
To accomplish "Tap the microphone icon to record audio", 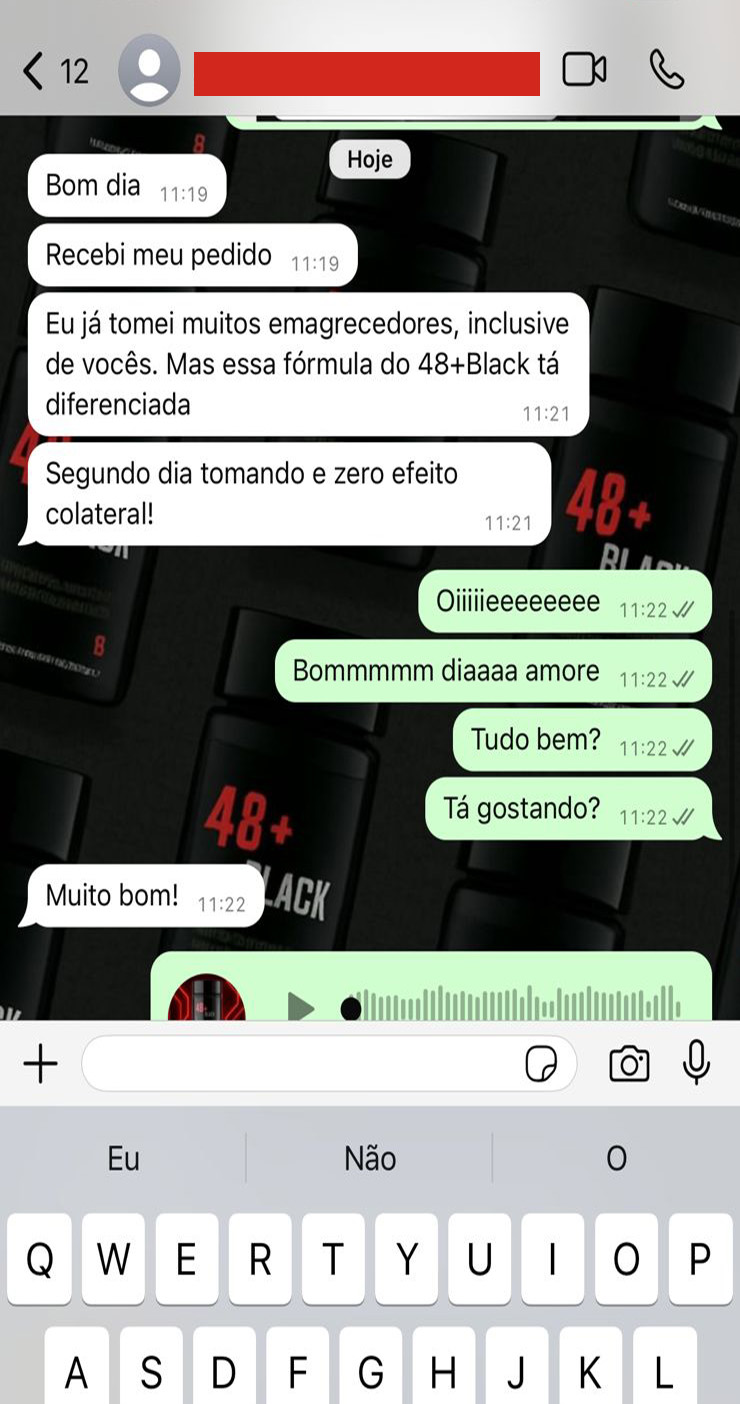I will 697,1063.
